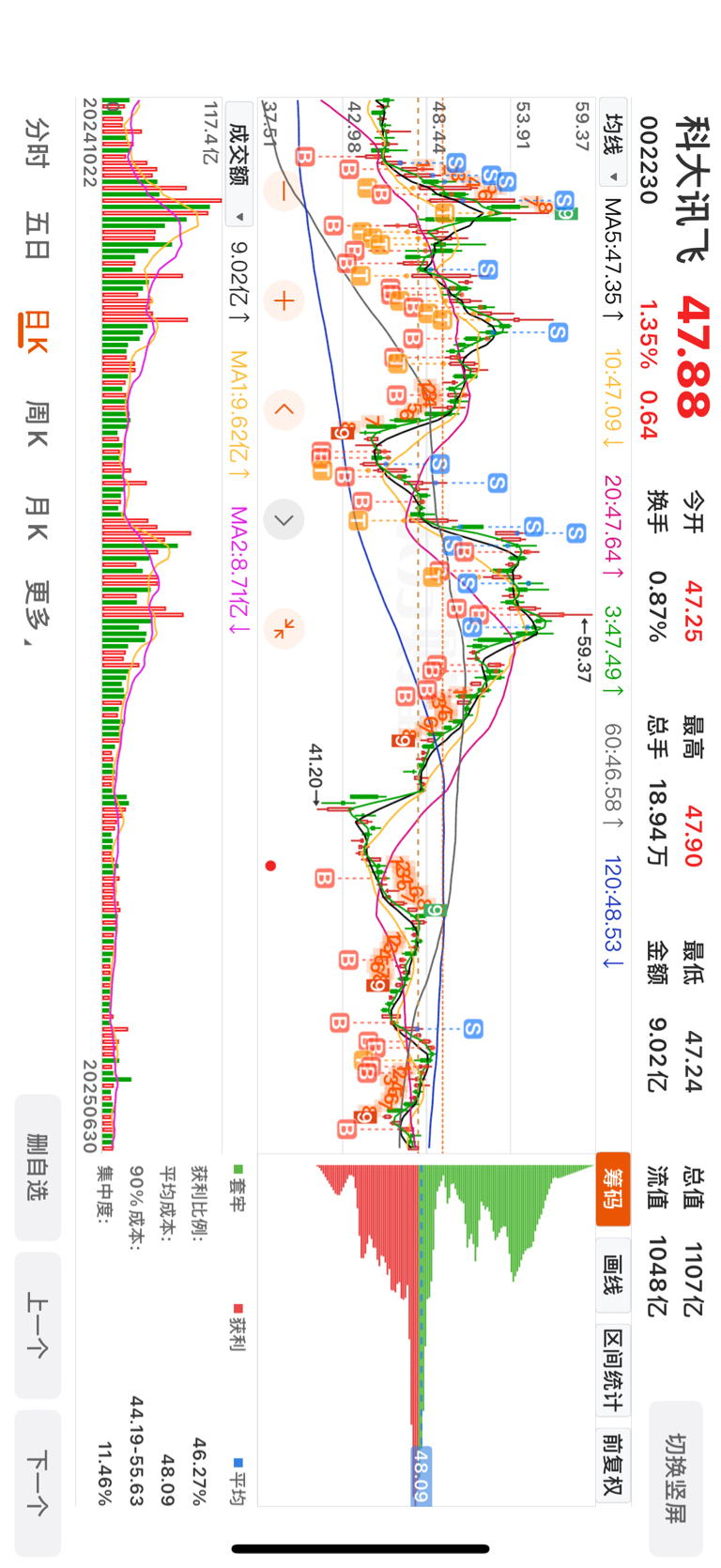Open the 画线 drawing tool

tap(614, 1275)
